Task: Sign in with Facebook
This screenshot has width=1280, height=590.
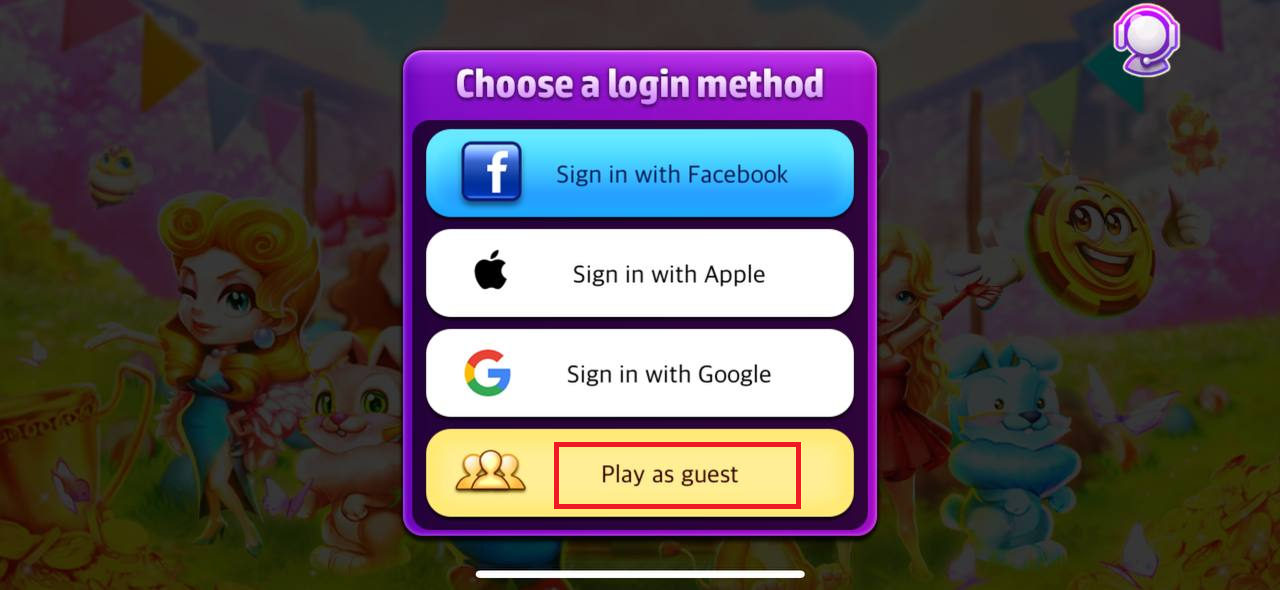Action: 640,173
